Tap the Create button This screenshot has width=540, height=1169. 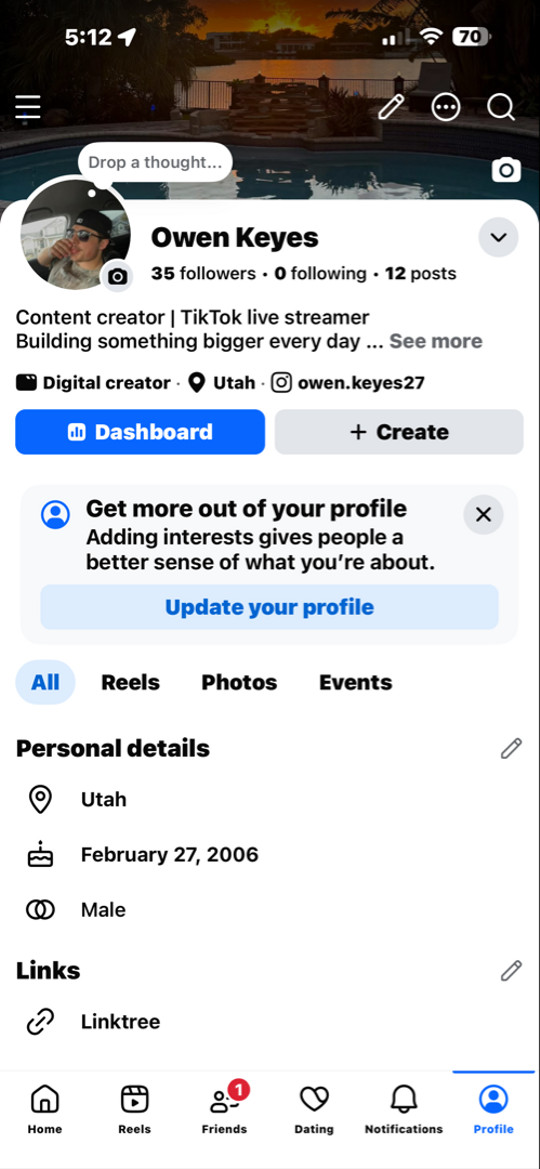pyautogui.click(x=399, y=432)
